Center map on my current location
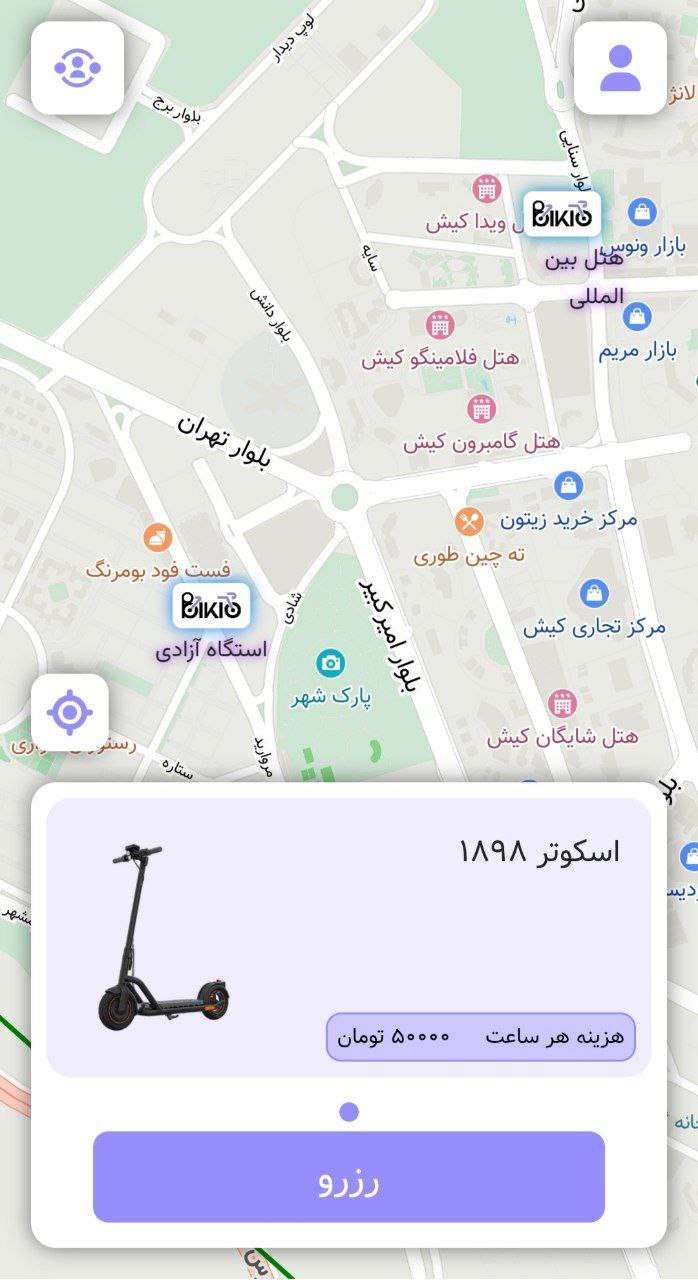 point(69,713)
